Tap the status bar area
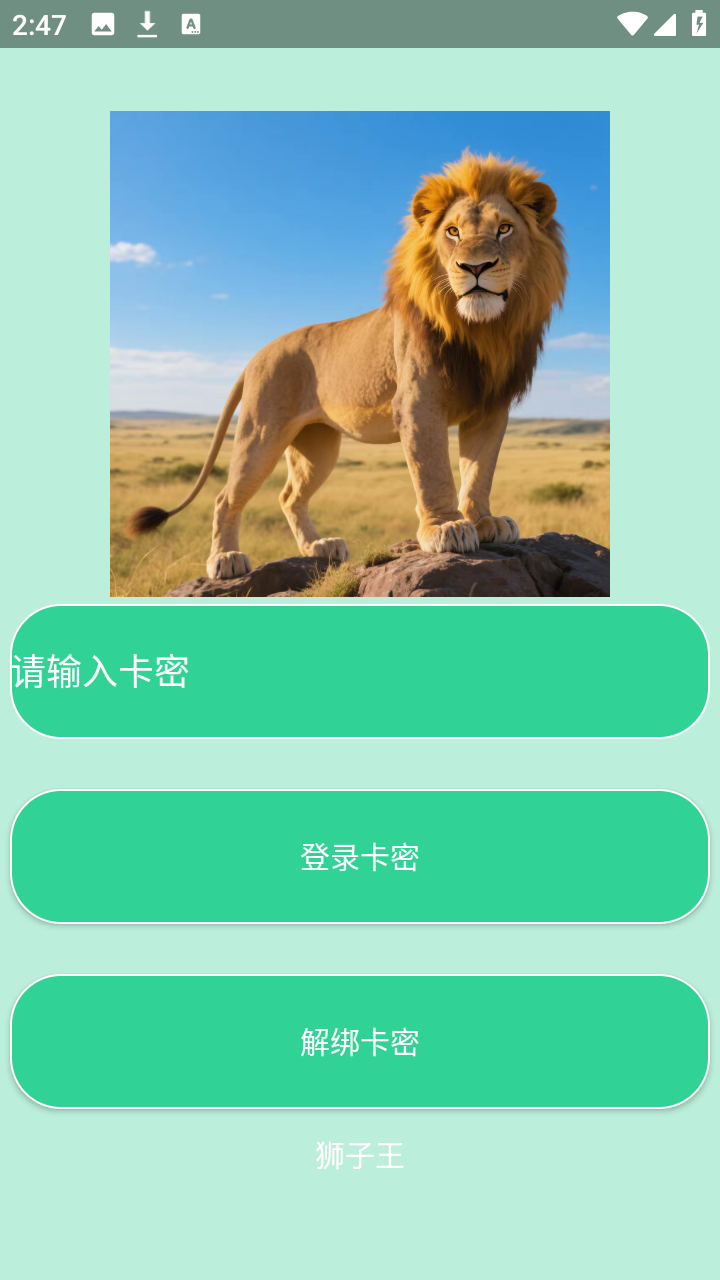The height and width of the screenshot is (1280, 720). pyautogui.click(x=360, y=22)
